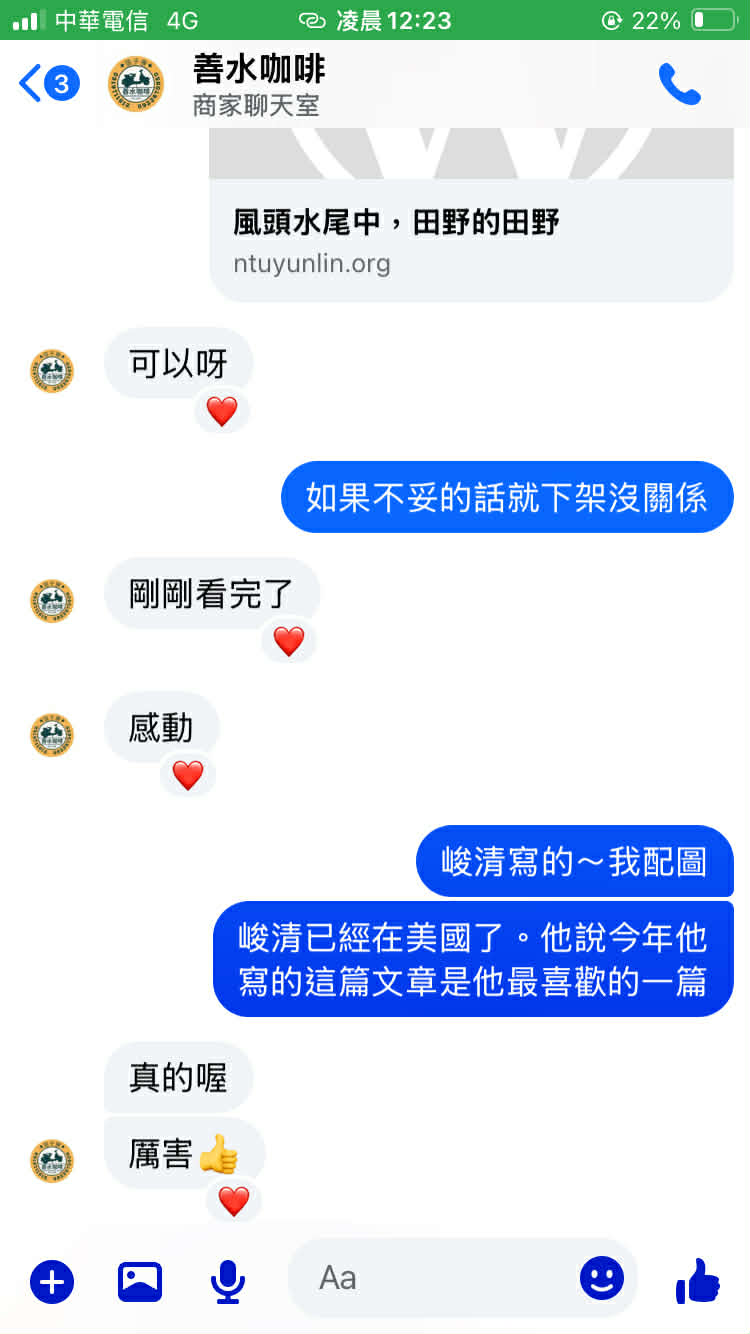Screen dimensions: 750x1334
Task: Open the photo gallery picker
Action: tap(140, 1281)
